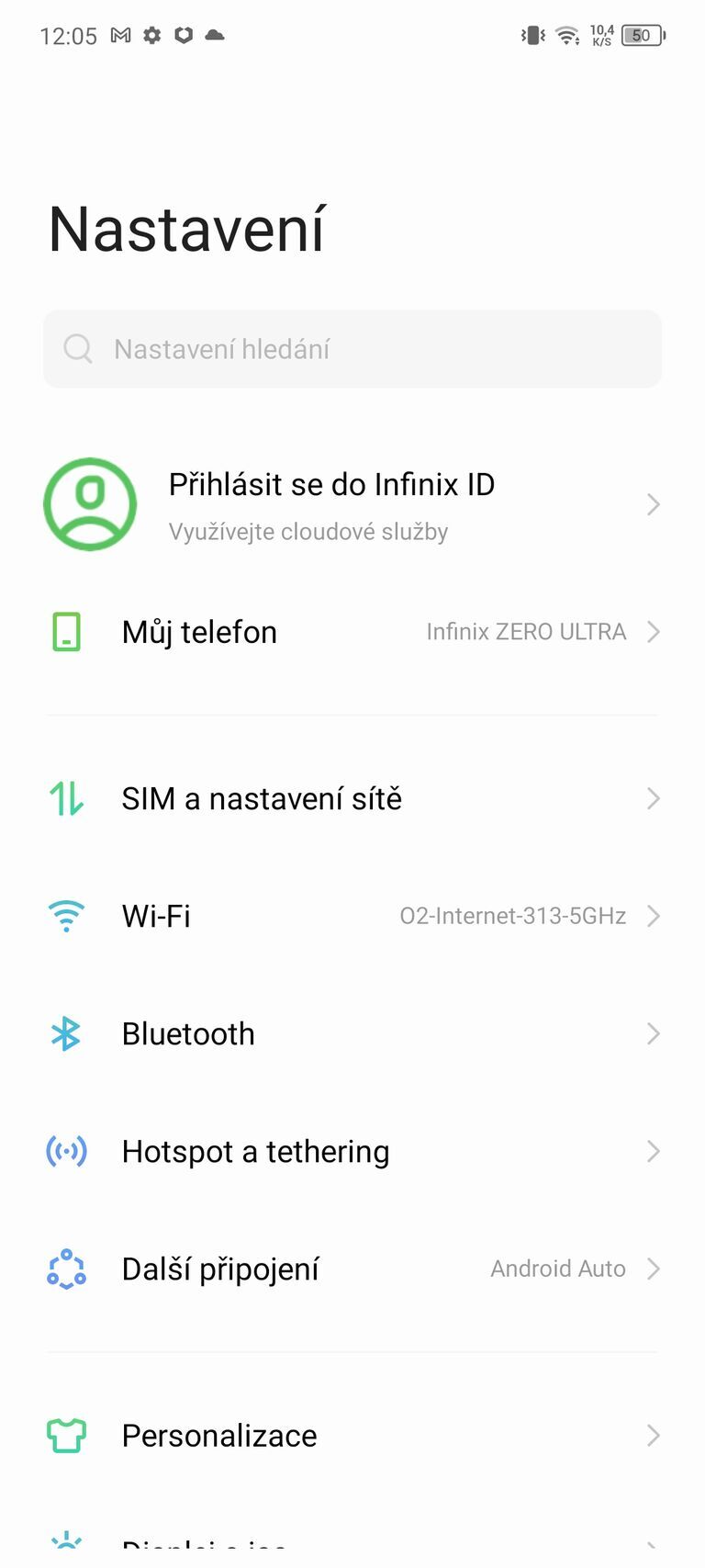
Task: Tap the gear icon in the status bar
Action: pyautogui.click(x=151, y=35)
